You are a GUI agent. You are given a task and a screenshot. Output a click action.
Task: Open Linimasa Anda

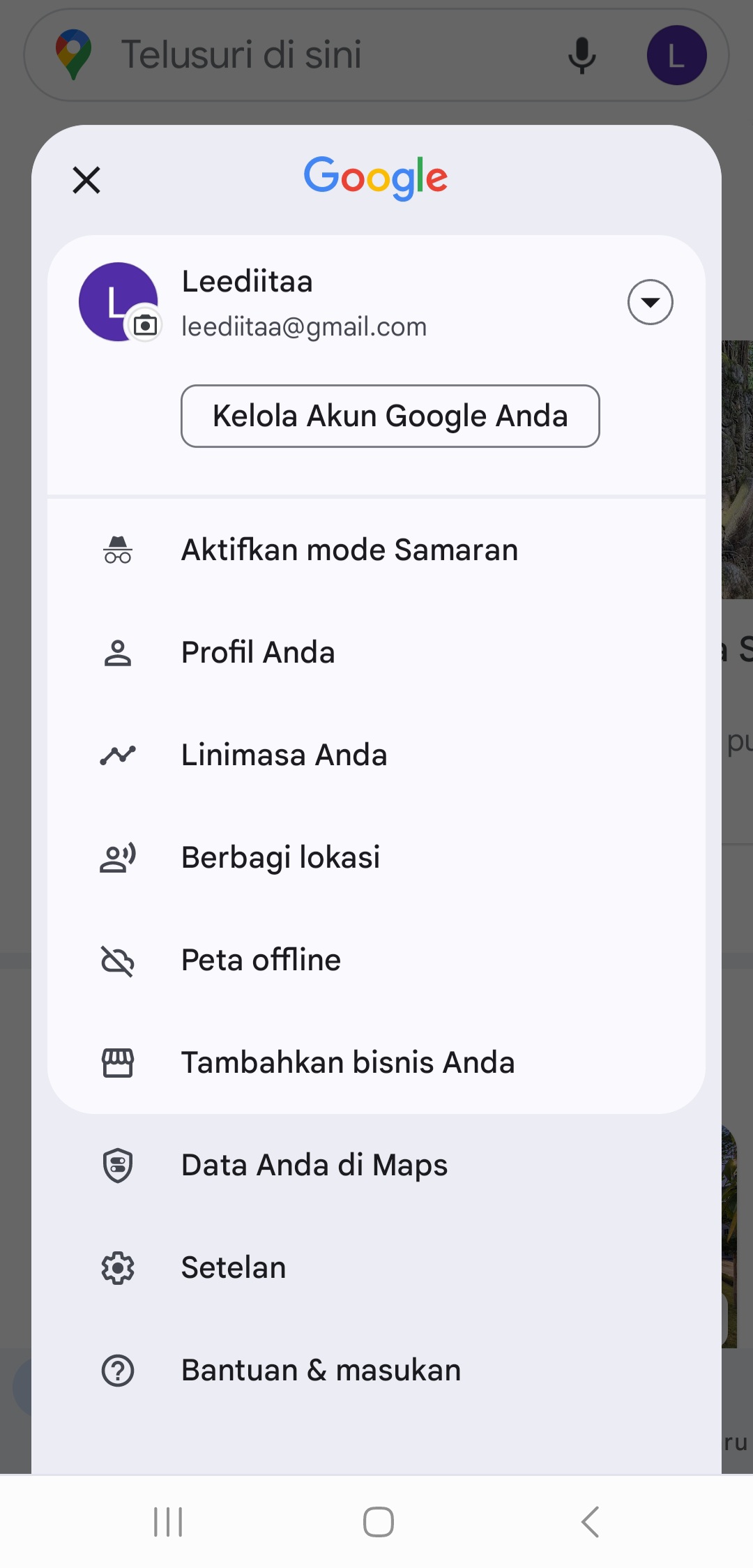pos(376,755)
